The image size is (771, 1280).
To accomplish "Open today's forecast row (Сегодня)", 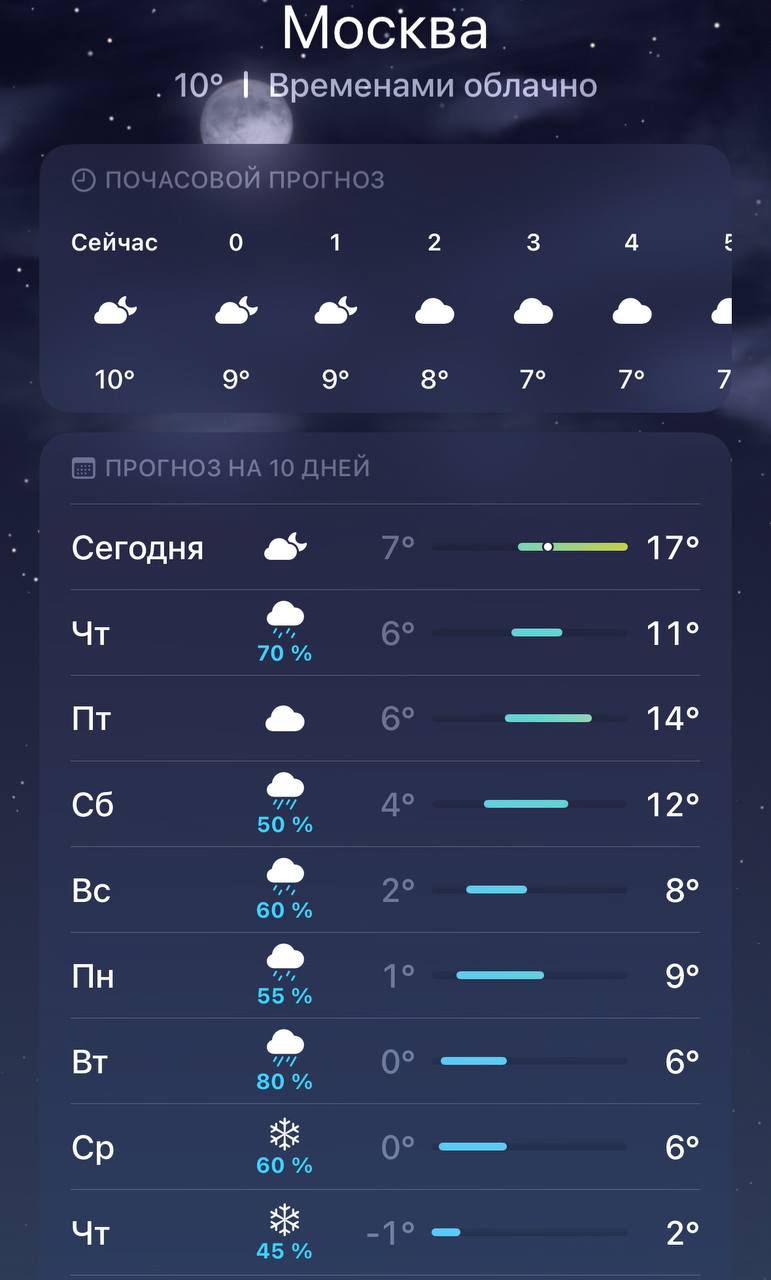I will pyautogui.click(x=385, y=547).
